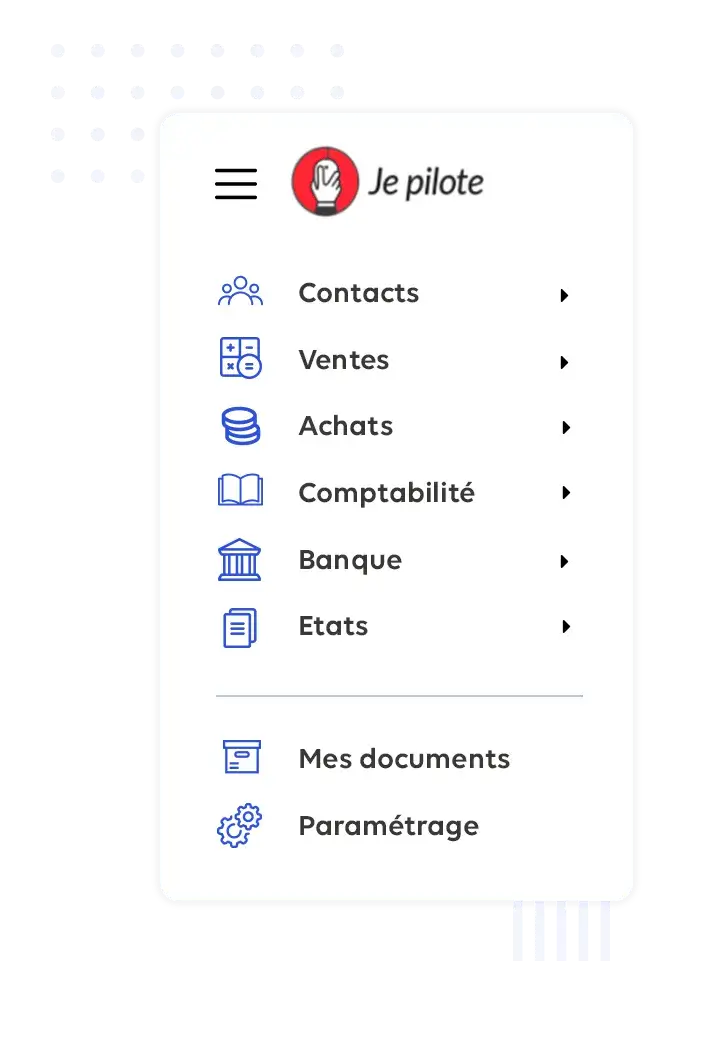This screenshot has height=1048, width=721.
Task: Select the Banque menu entry
Action: coord(350,560)
